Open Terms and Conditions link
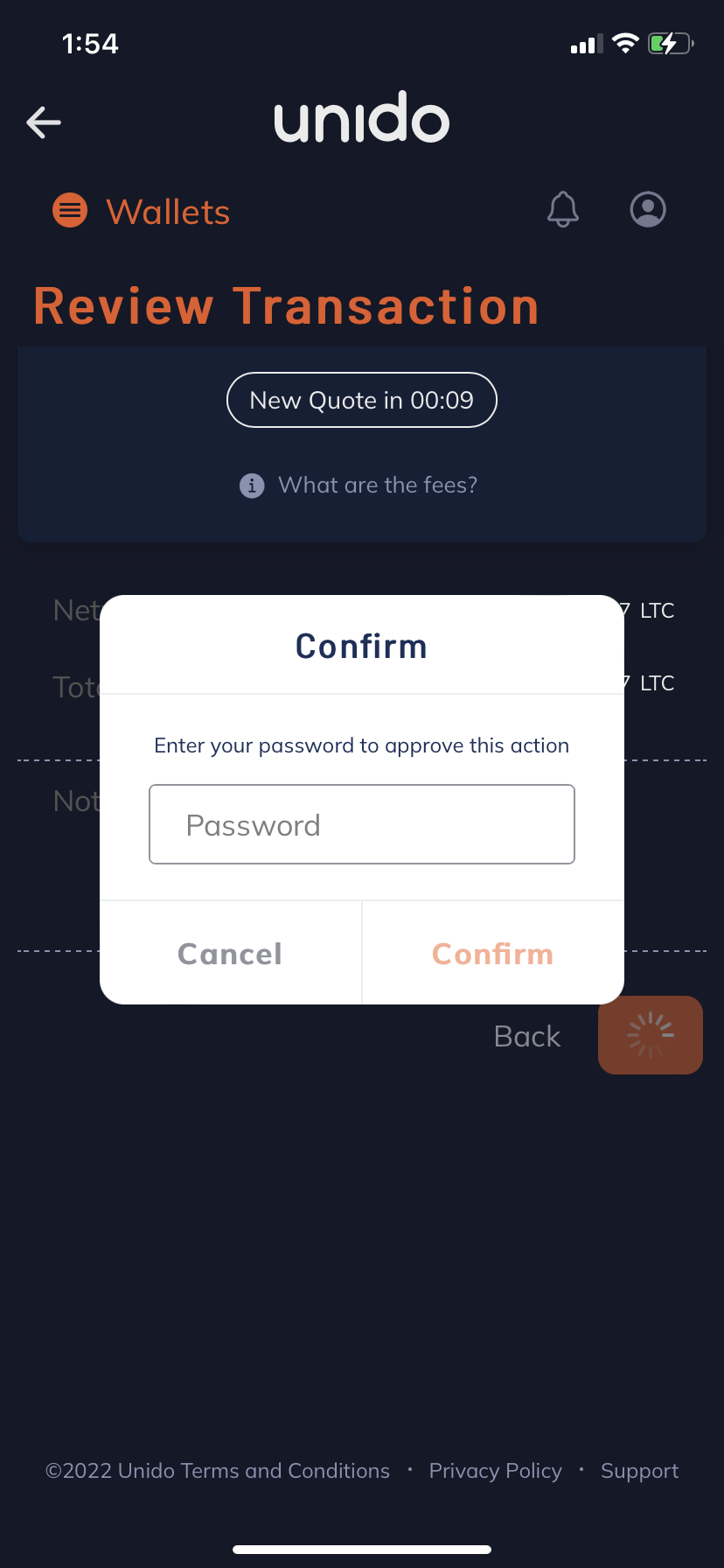 click(284, 1471)
